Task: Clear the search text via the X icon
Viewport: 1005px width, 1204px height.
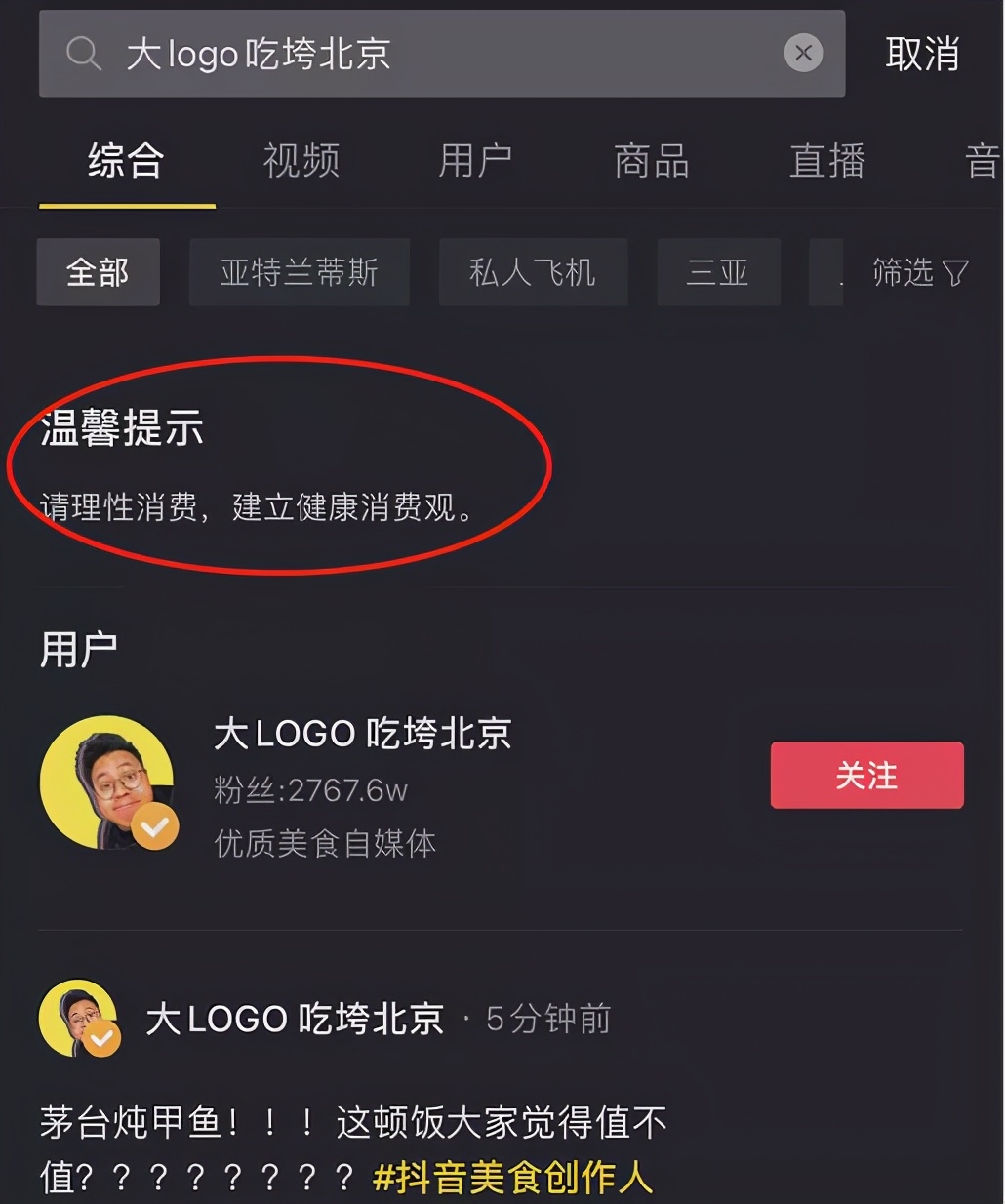Action: click(803, 53)
